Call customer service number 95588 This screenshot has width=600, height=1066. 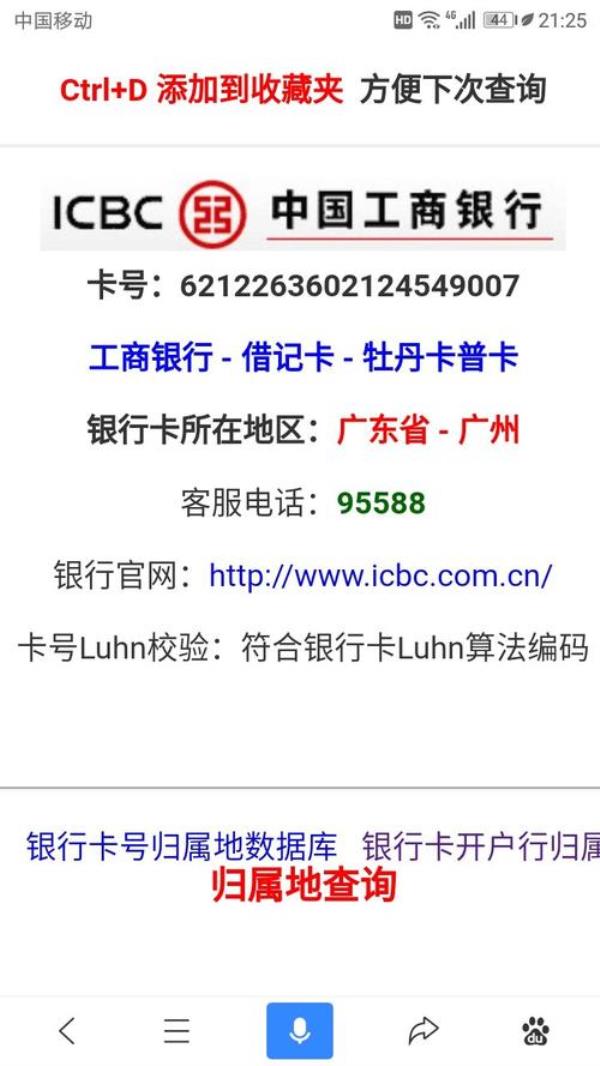click(x=381, y=503)
